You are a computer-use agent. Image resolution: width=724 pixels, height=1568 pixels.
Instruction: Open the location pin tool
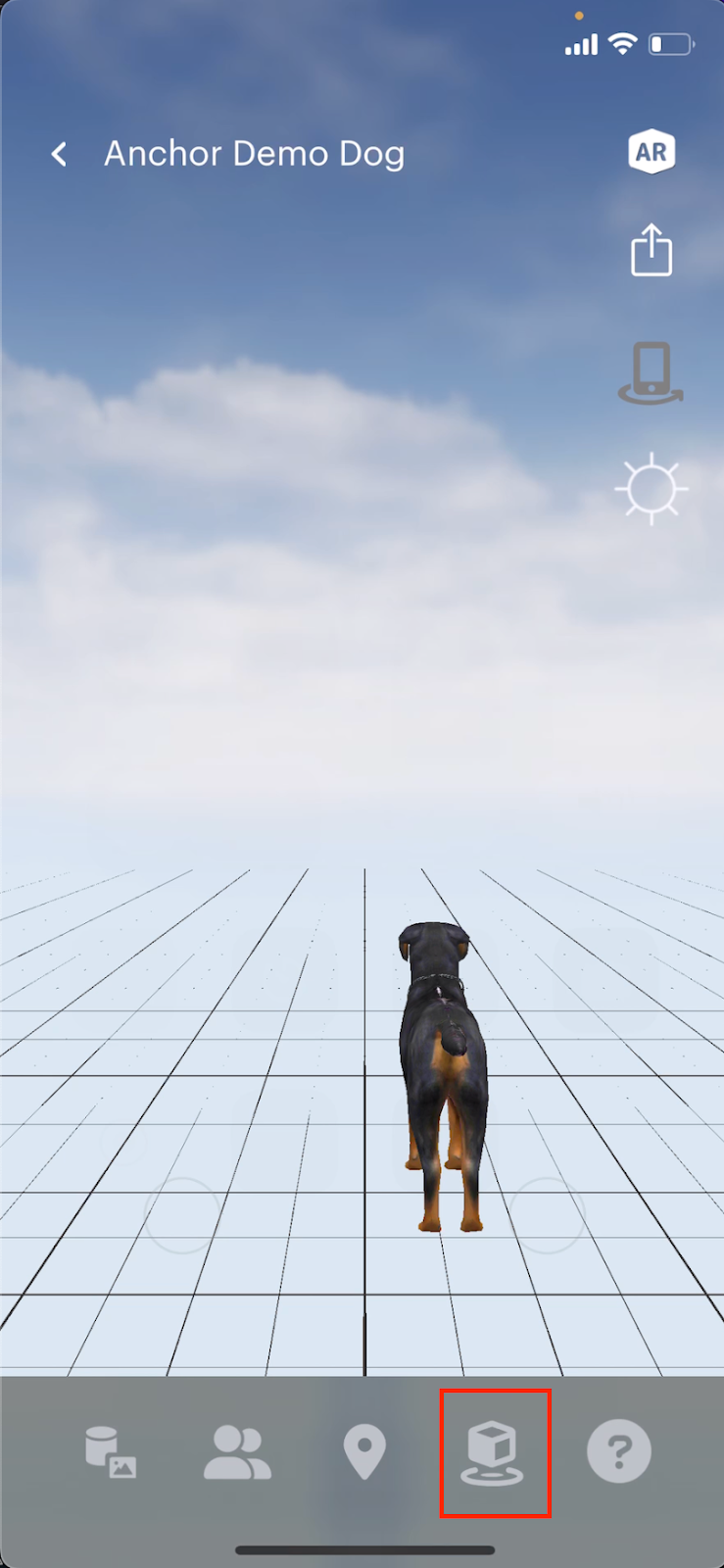pos(364,1451)
